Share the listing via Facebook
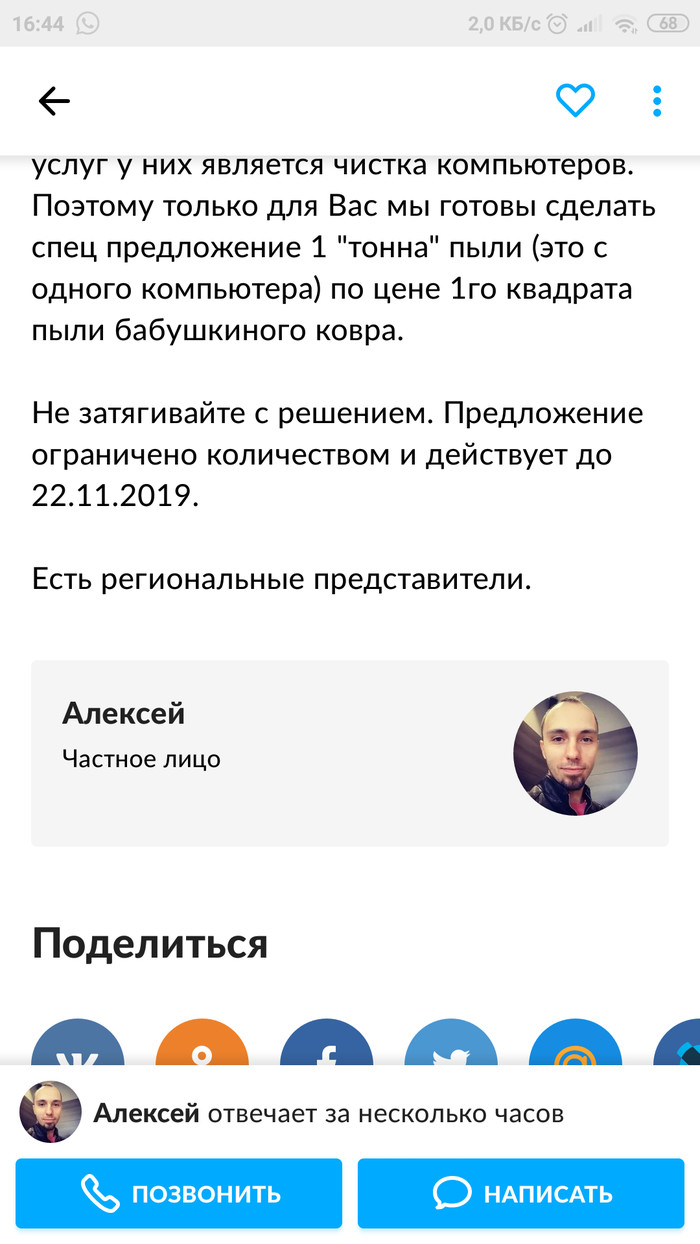This screenshot has height=1244, width=700. 326,1045
